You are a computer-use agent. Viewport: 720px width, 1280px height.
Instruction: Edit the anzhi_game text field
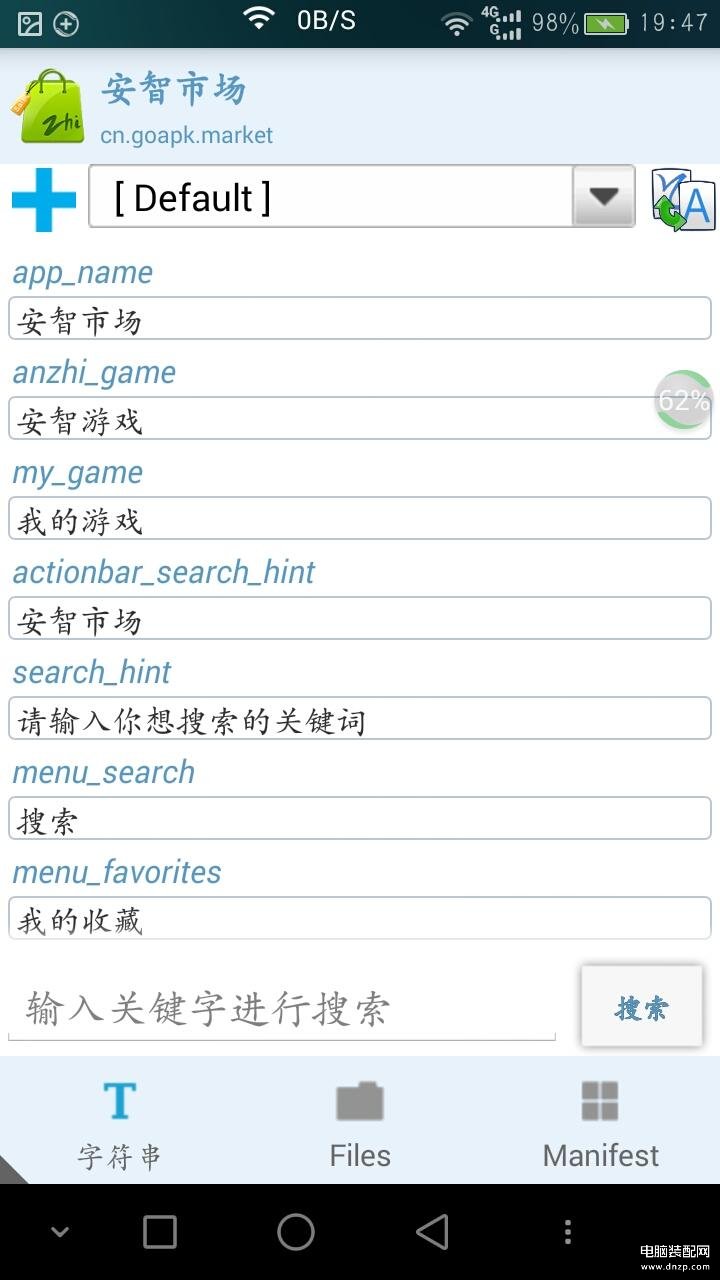point(360,419)
